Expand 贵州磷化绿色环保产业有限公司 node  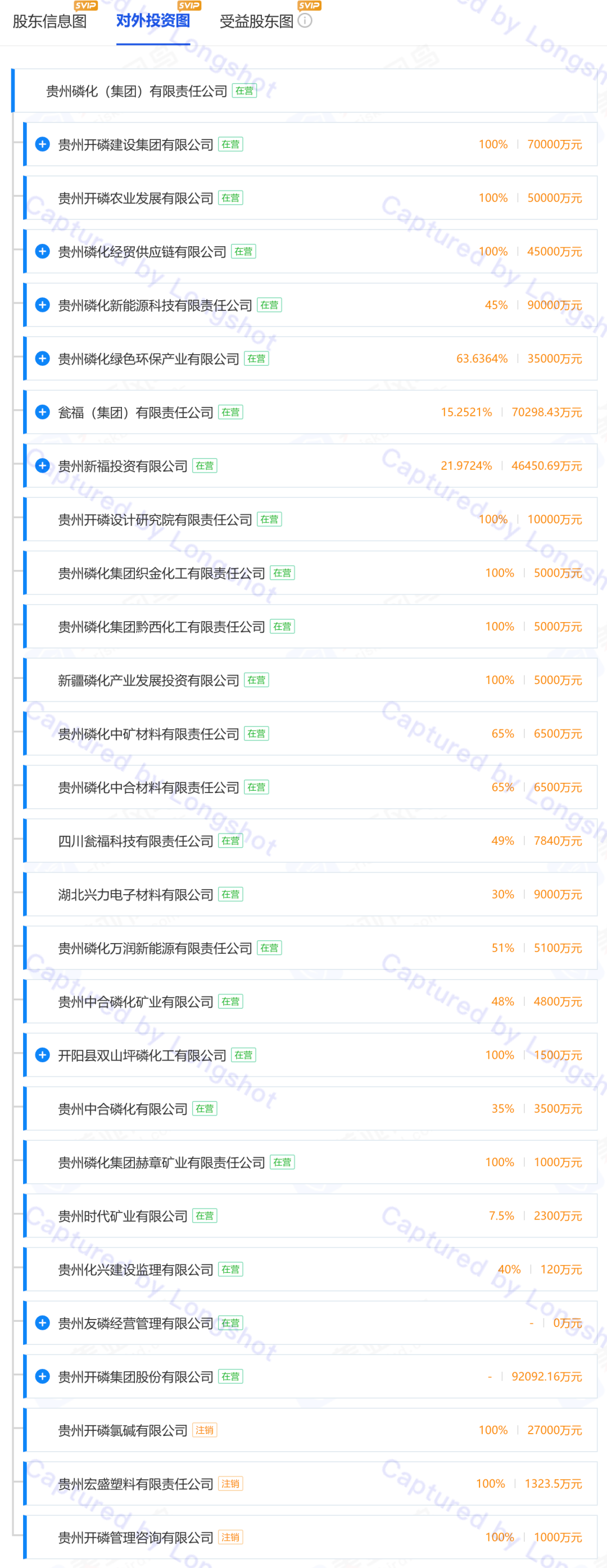point(43,359)
